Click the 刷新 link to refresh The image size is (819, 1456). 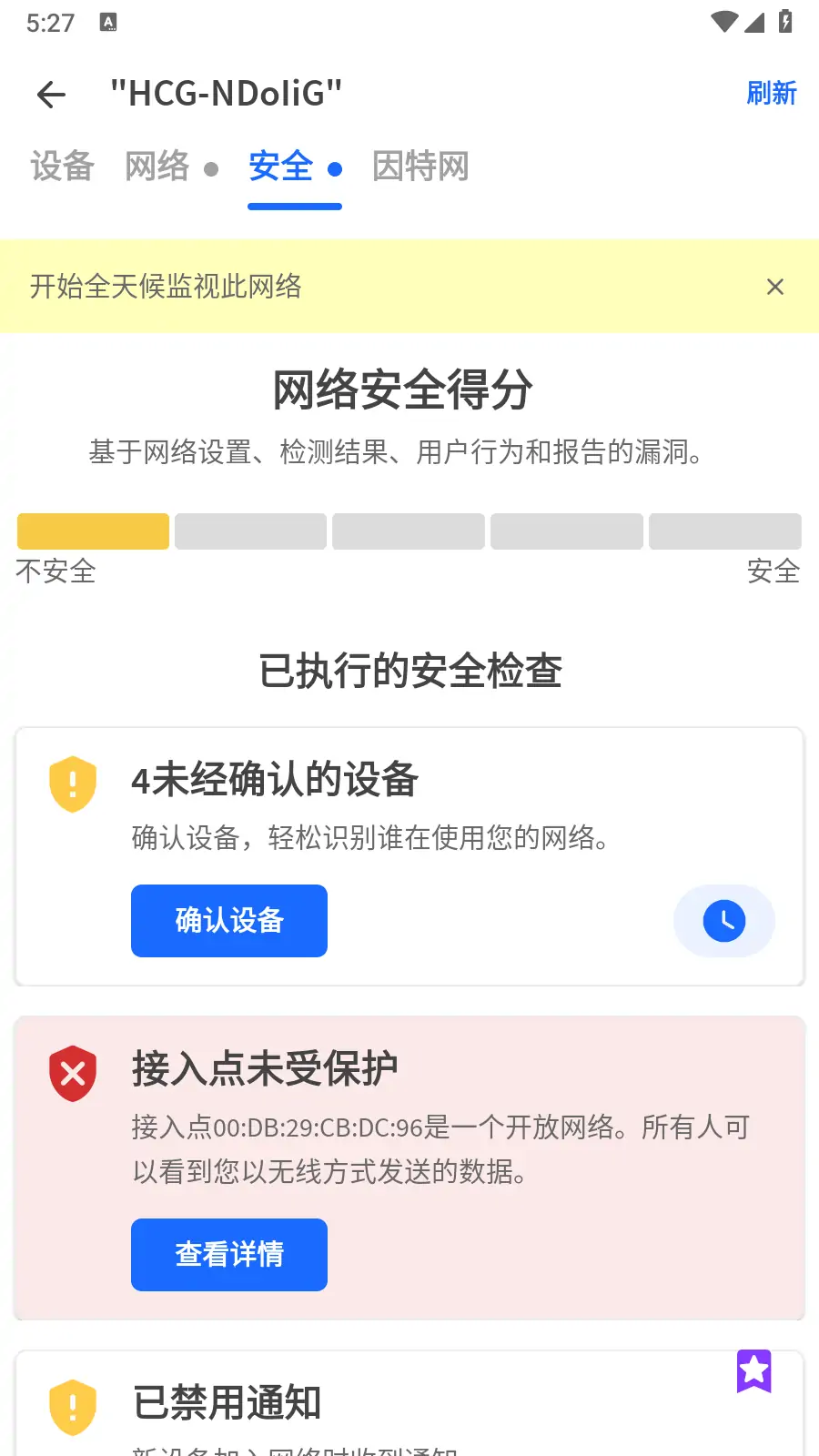[772, 94]
